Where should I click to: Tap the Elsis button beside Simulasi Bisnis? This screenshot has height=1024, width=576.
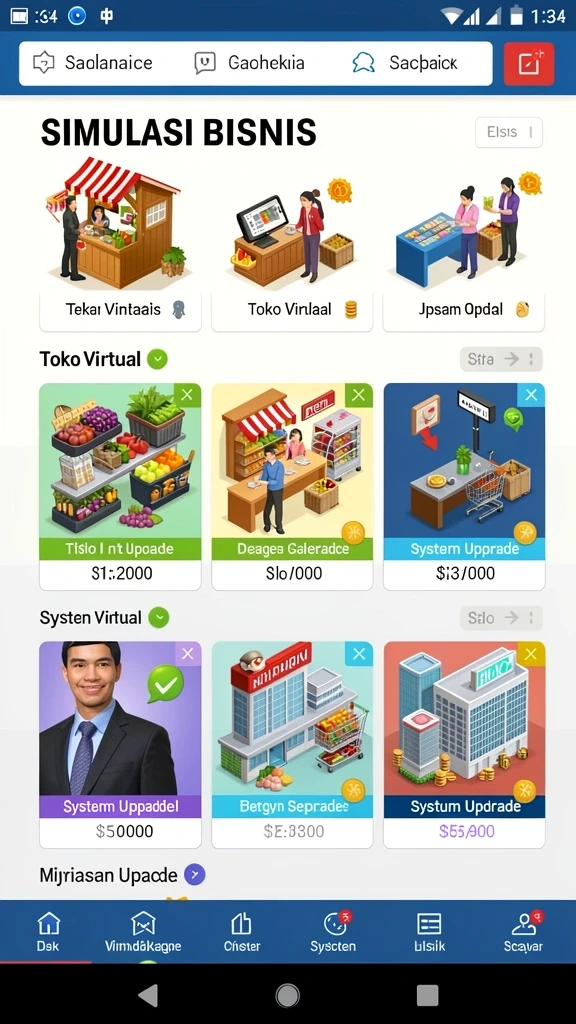click(509, 133)
